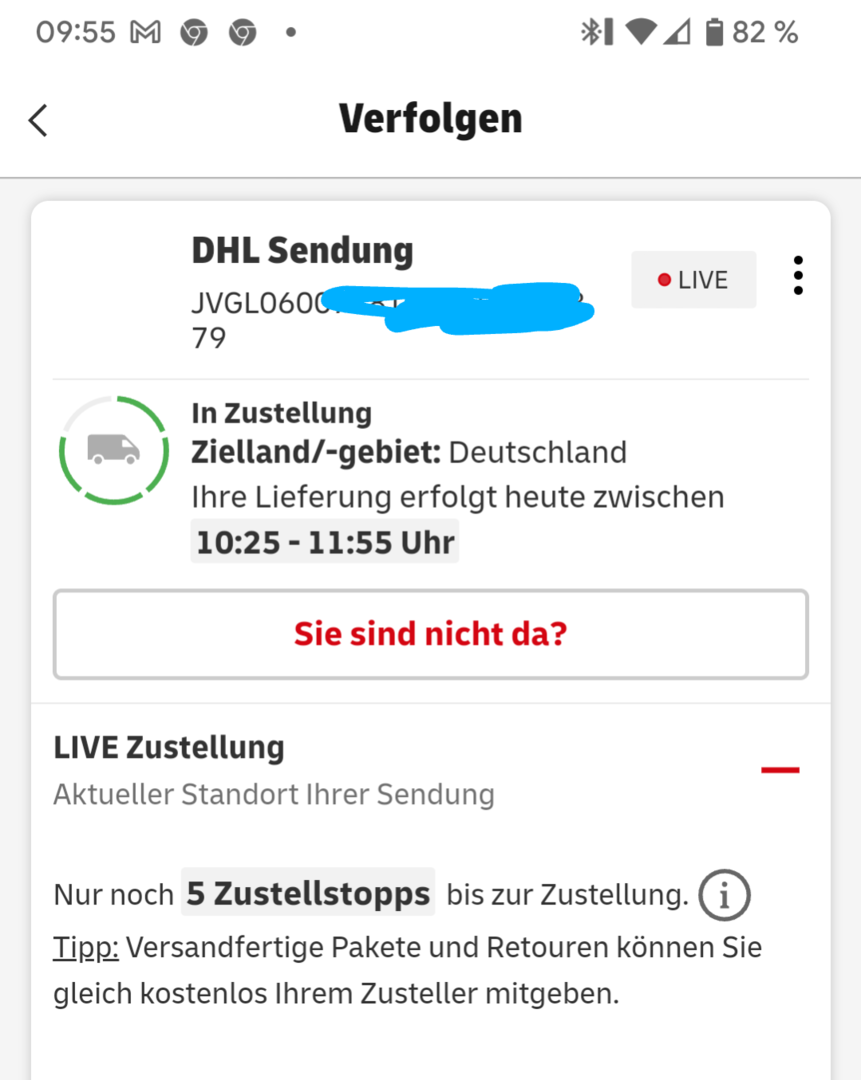Collapse the LIVE Zustellung section
Image resolution: width=861 pixels, height=1080 pixels.
(780, 770)
